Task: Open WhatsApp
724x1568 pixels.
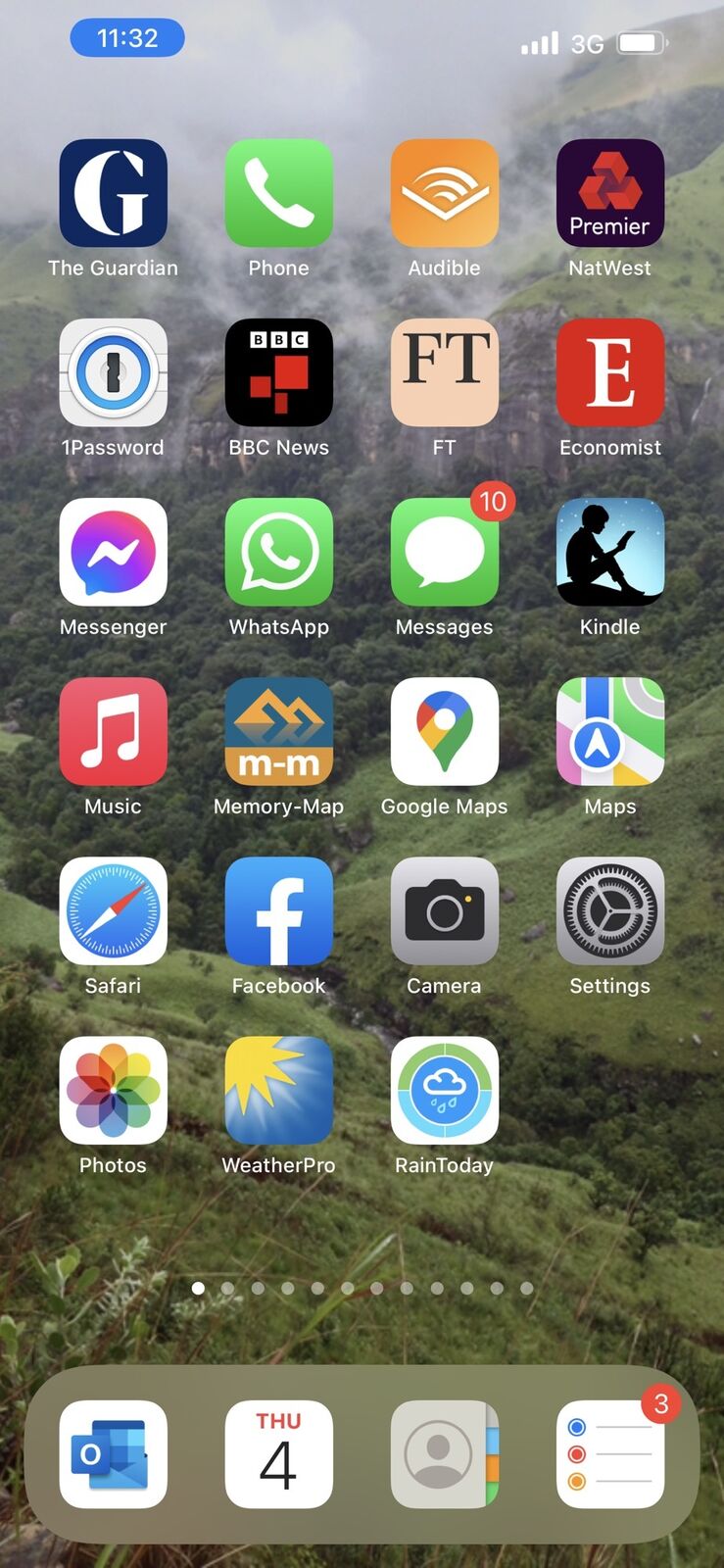Action: [x=278, y=552]
